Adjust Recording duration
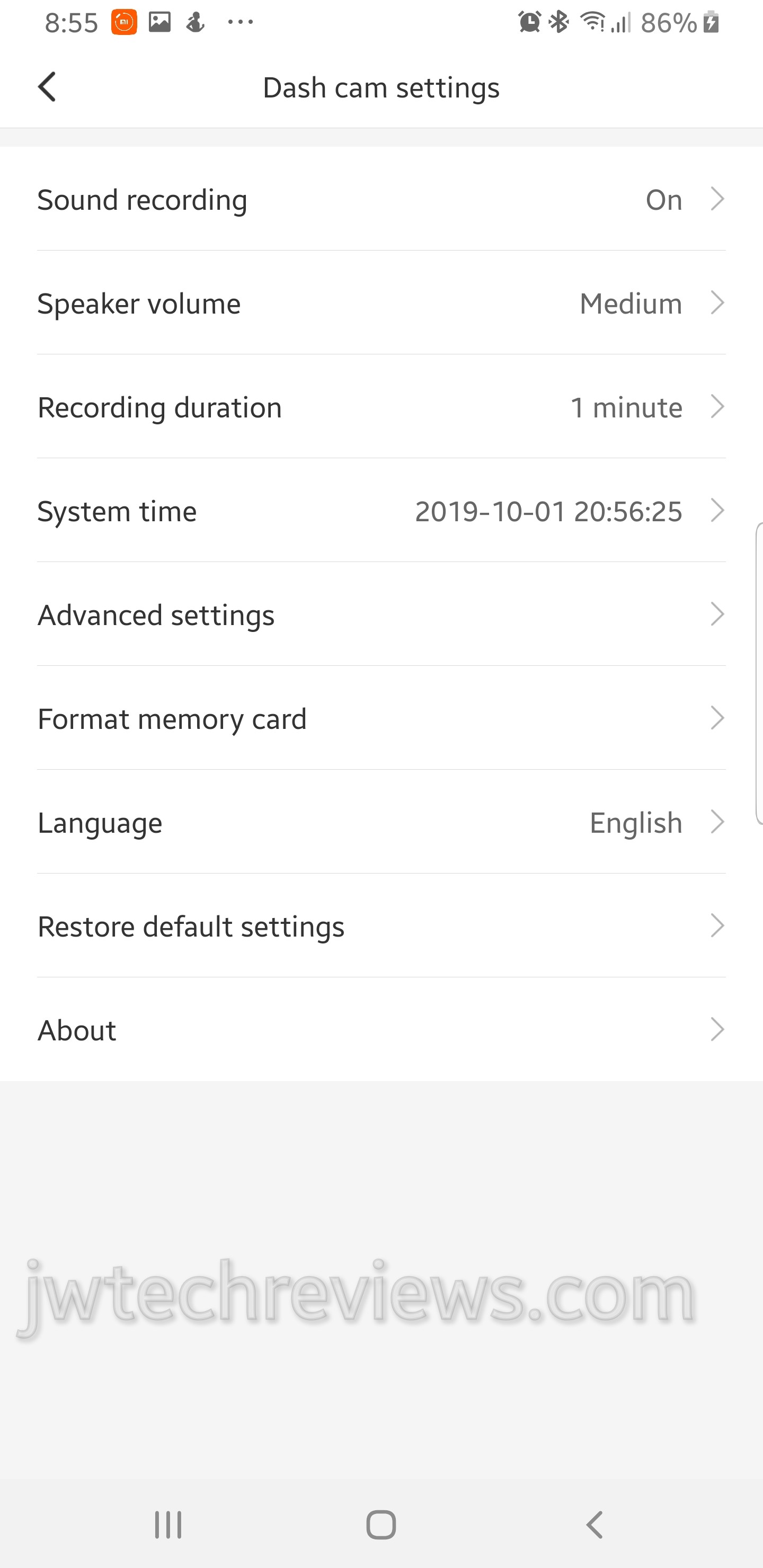This screenshot has width=763, height=1568. [x=381, y=407]
